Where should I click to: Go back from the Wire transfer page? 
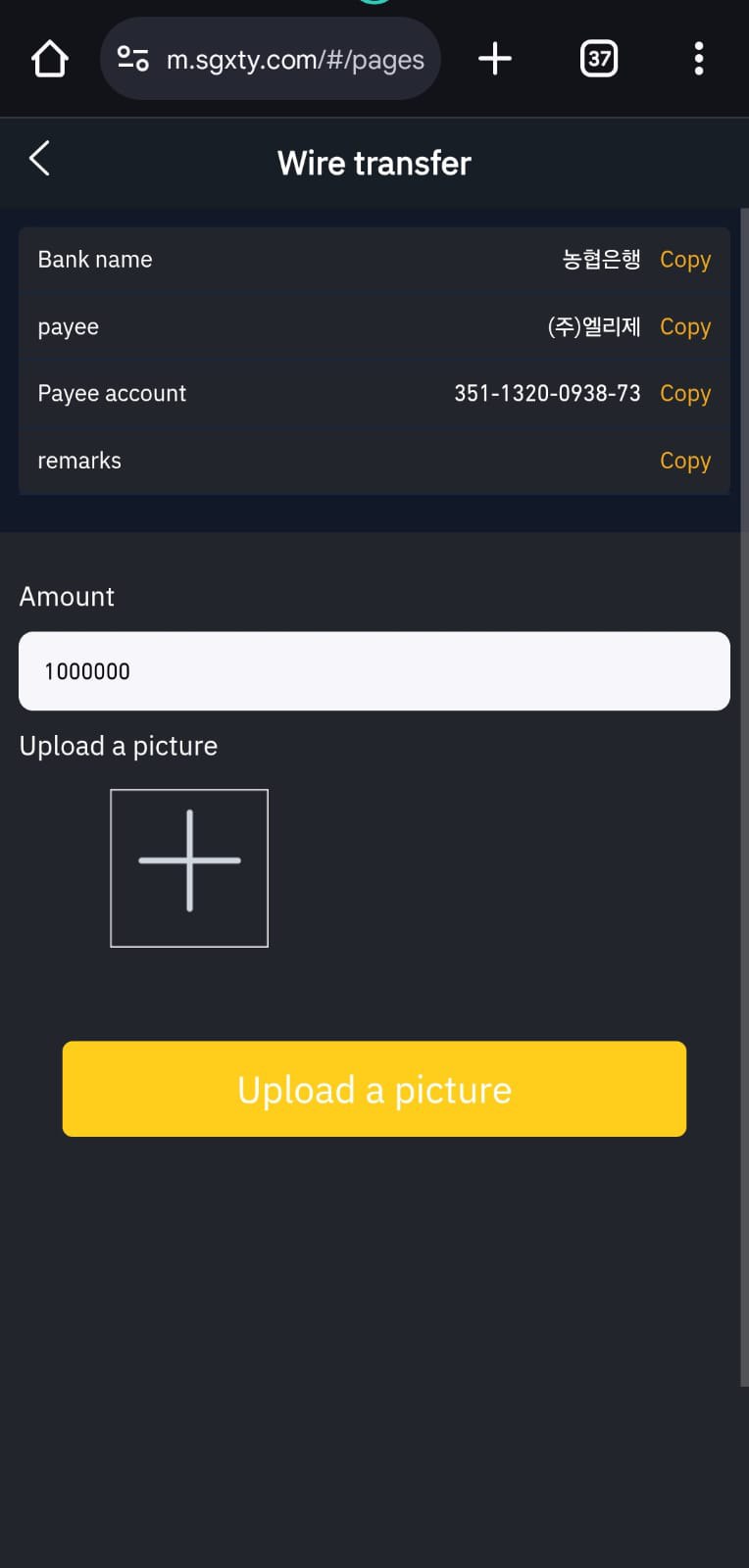pos(39,159)
